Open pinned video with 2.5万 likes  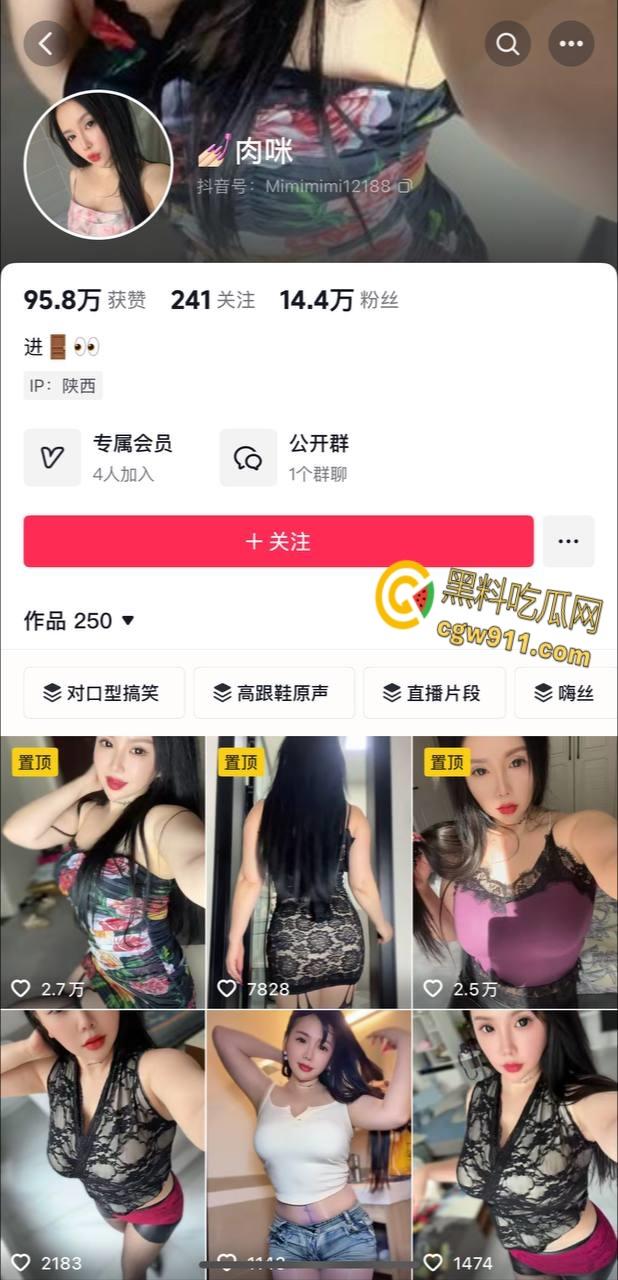[x=514, y=872]
